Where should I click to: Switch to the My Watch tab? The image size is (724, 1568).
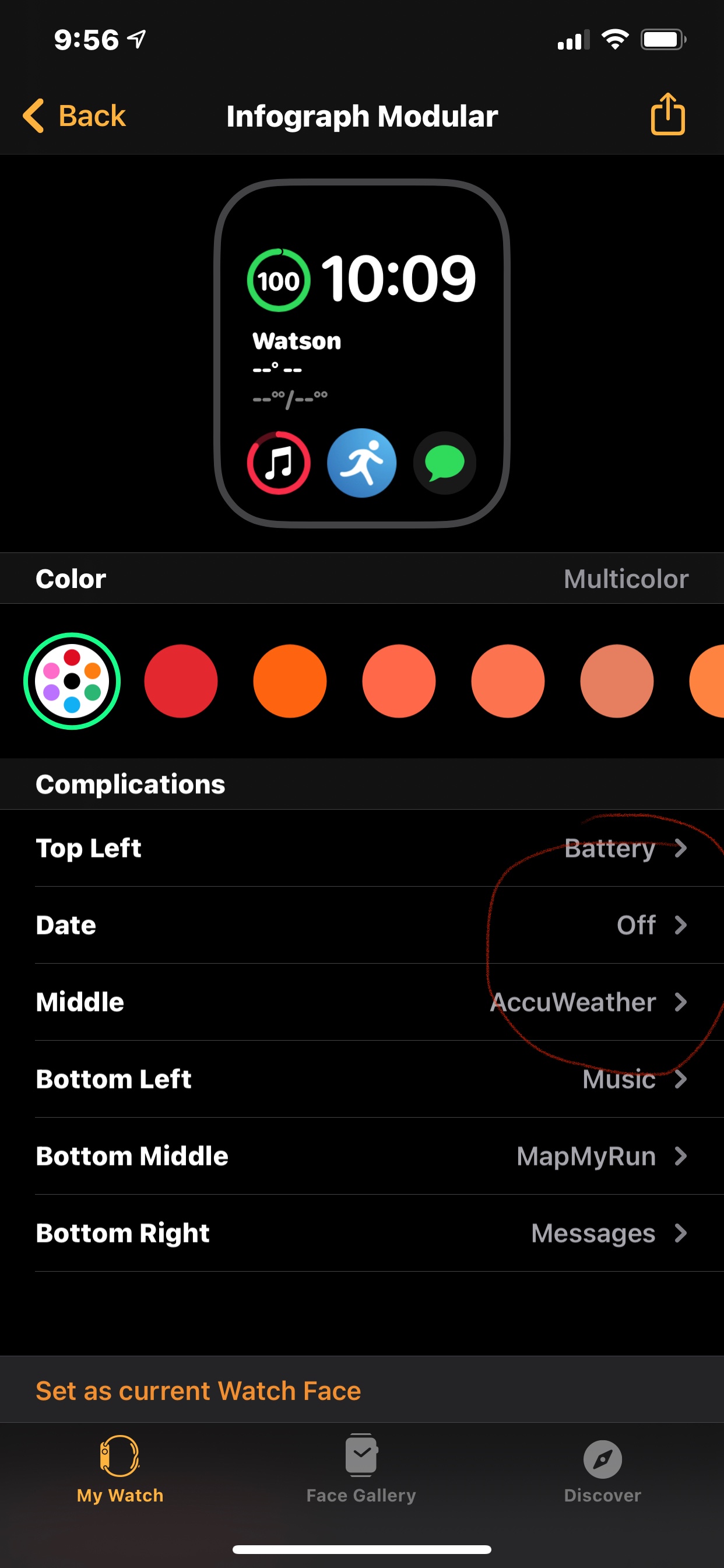tap(120, 1468)
